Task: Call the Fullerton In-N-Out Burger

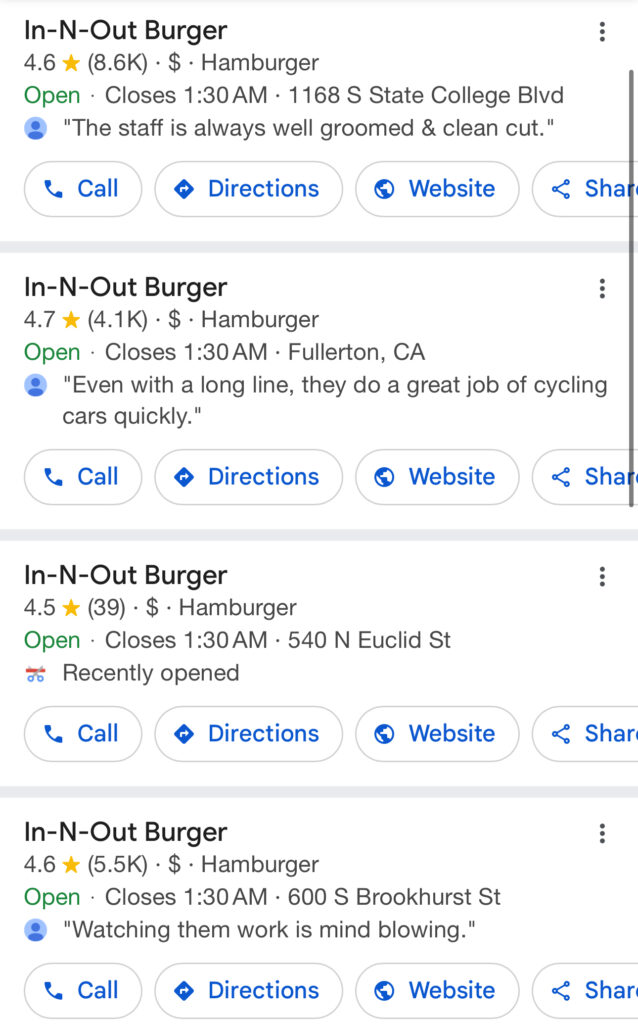Action: [83, 477]
